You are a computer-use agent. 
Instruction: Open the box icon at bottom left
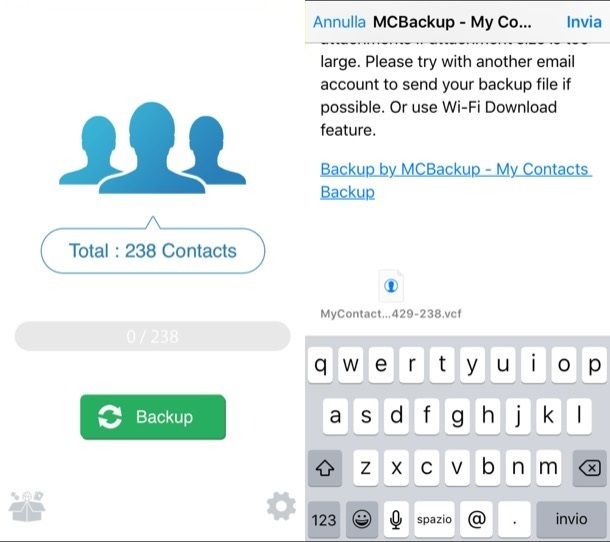28,507
